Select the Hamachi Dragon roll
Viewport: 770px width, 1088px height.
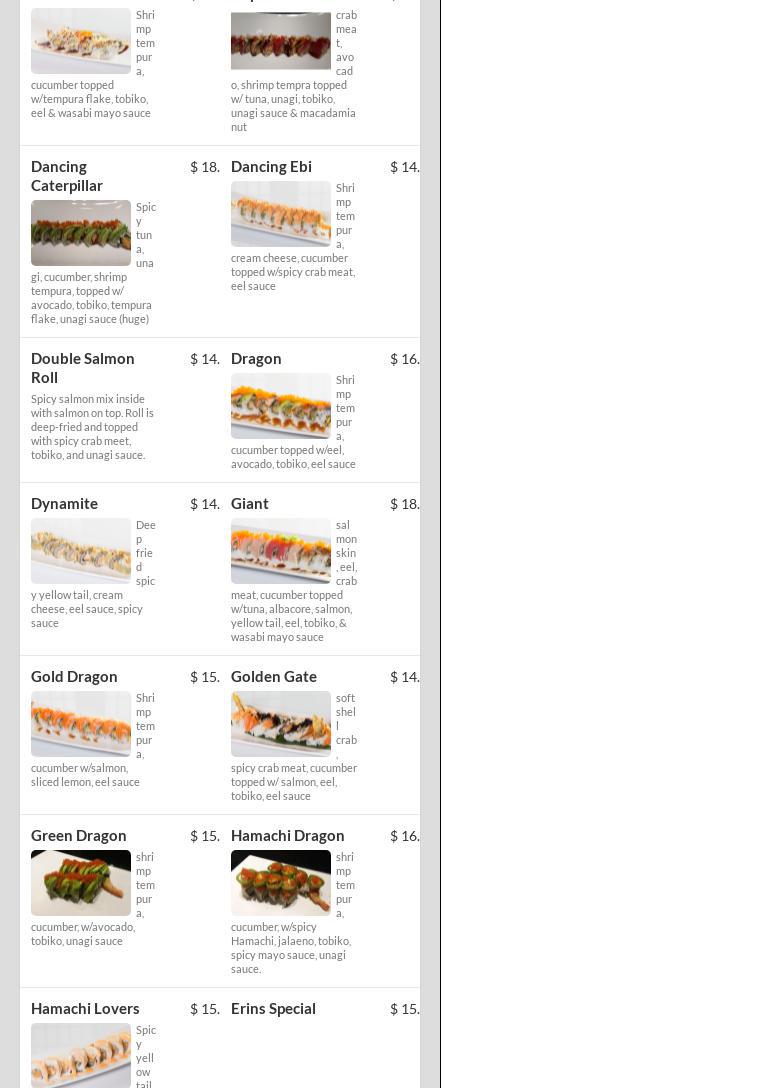point(287,836)
